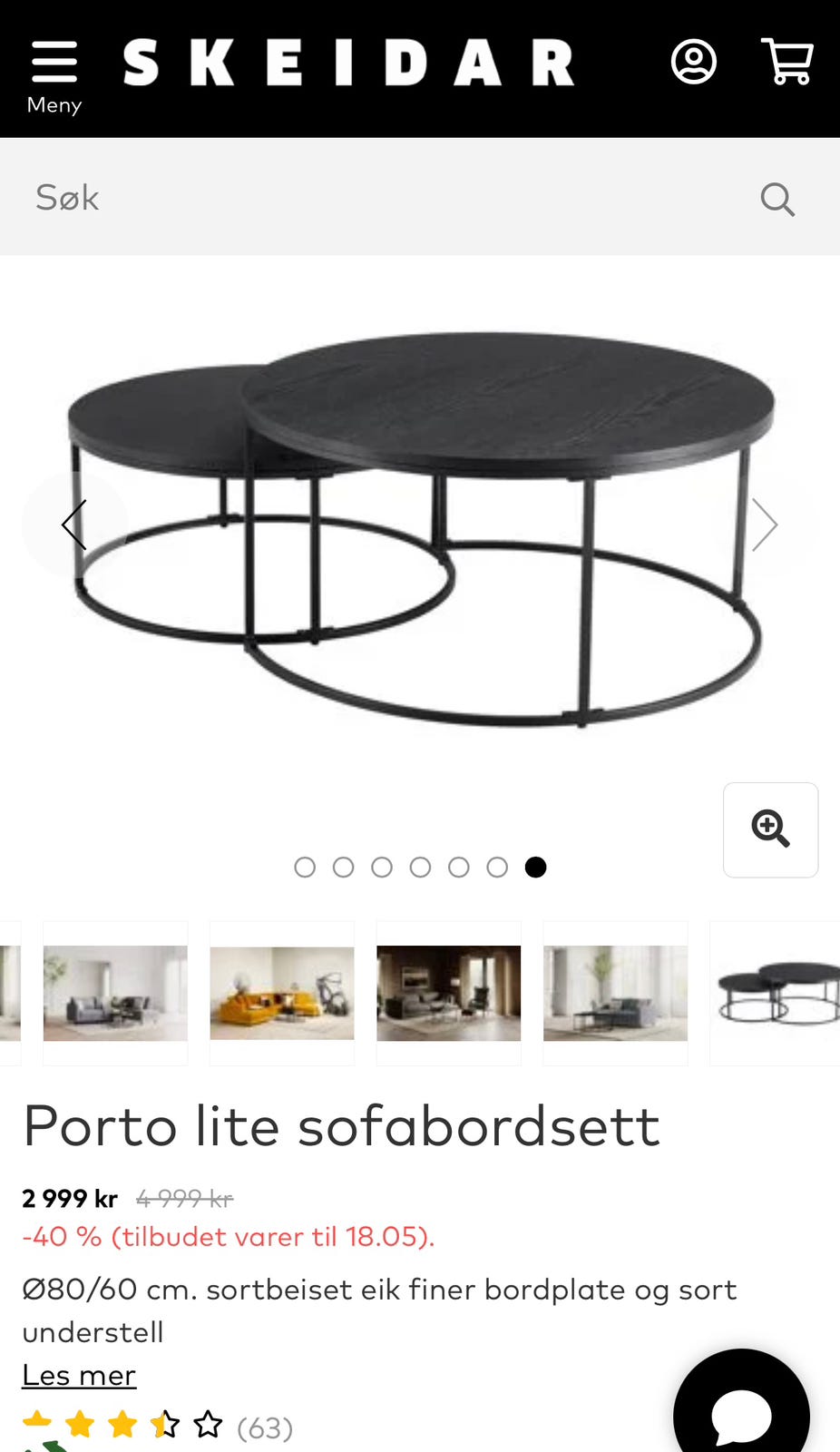Image resolution: width=840 pixels, height=1452 pixels.
Task: Select the grey sofa room thumbnail
Action: (115, 993)
